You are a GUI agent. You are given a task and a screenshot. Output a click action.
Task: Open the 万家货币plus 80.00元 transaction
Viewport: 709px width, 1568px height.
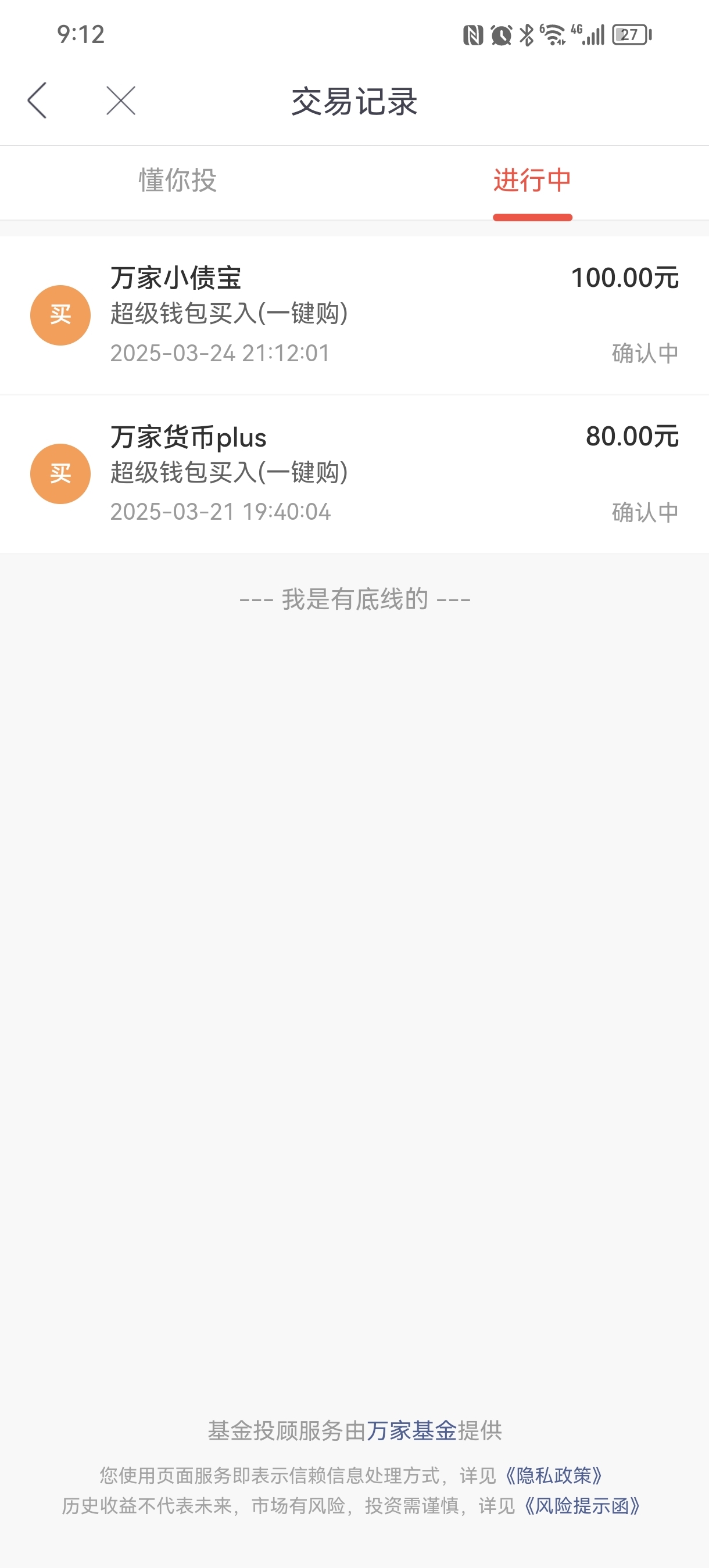click(354, 474)
